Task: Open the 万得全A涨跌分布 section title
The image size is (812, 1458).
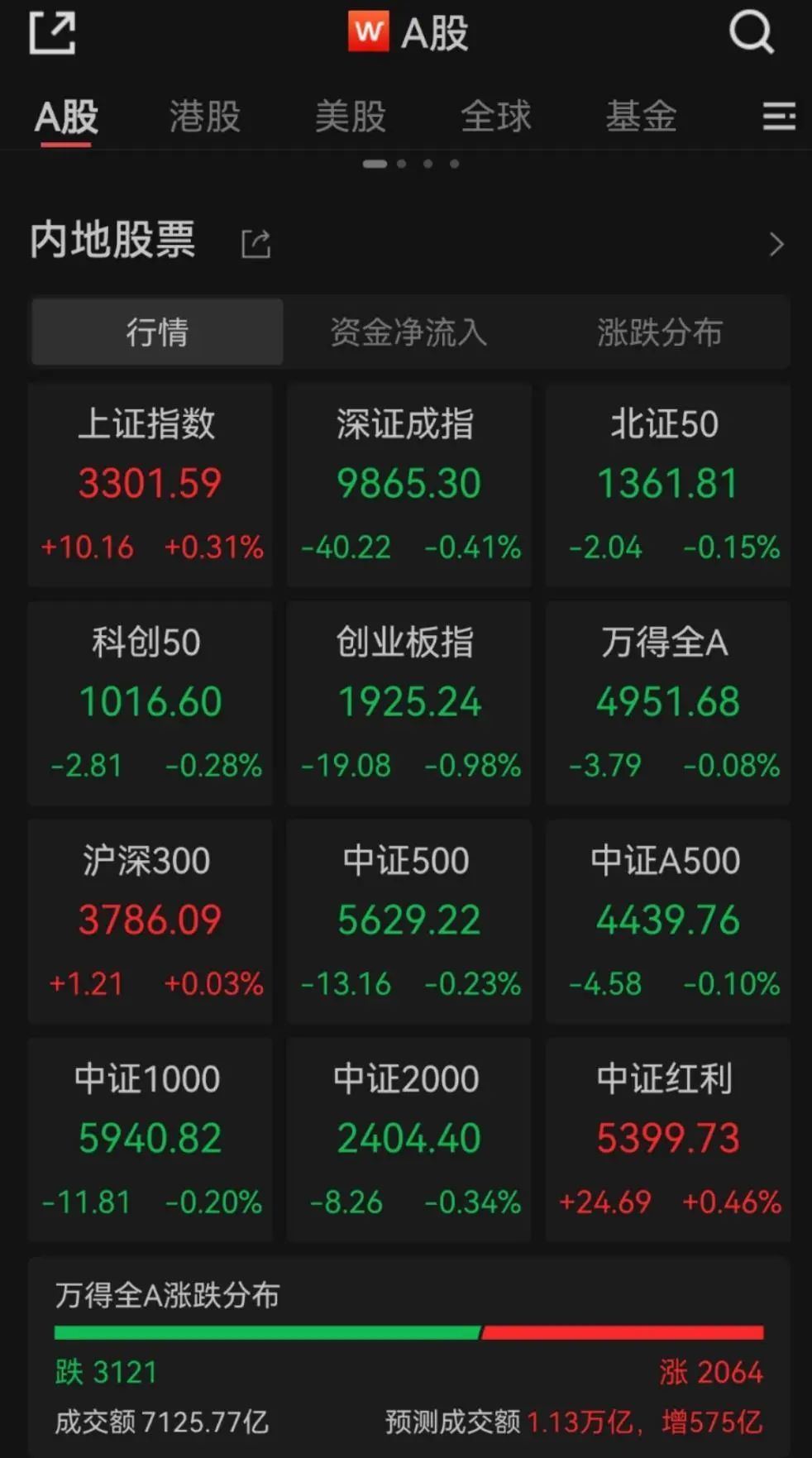Action: tap(165, 1295)
